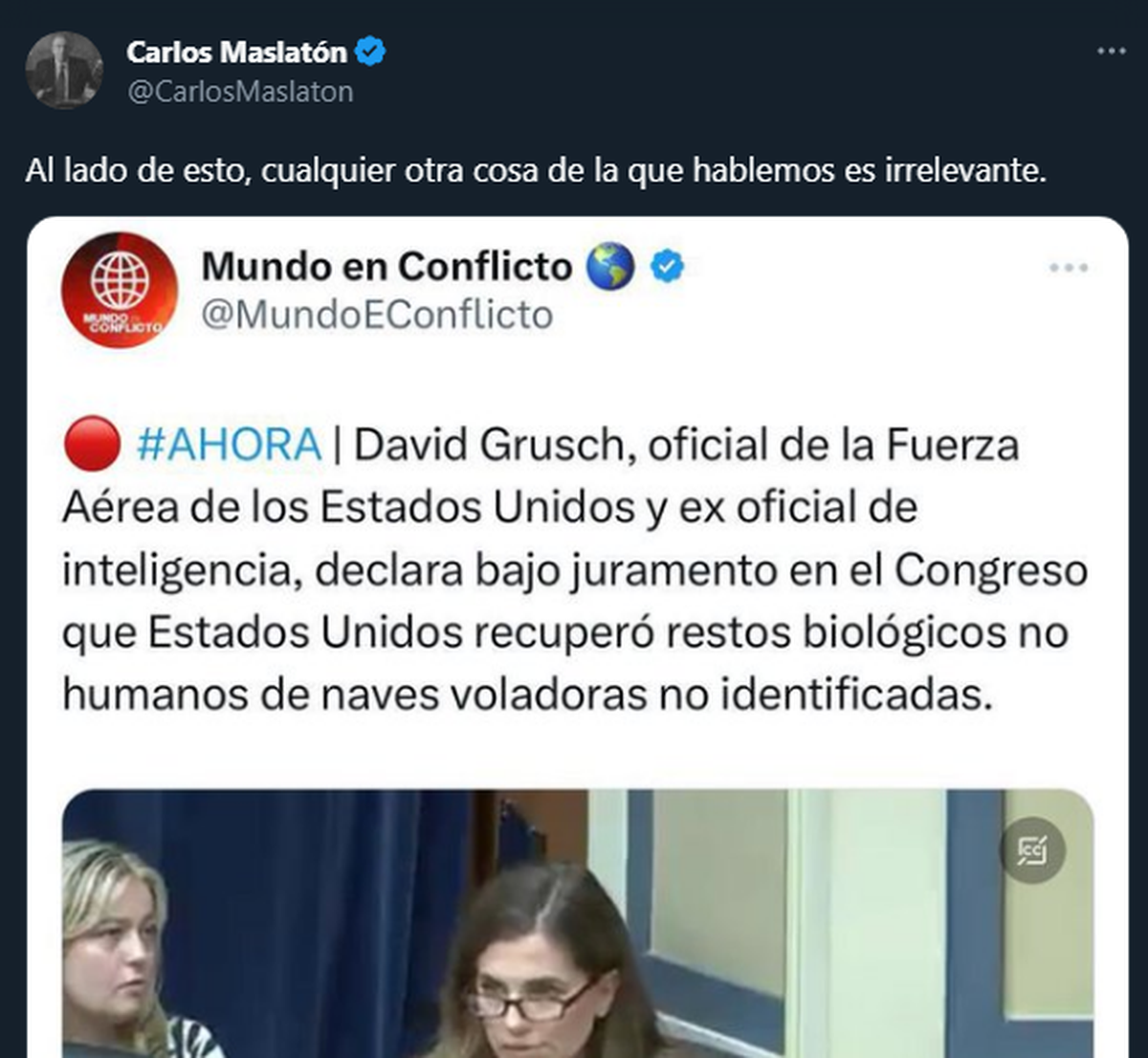Image resolution: width=1148 pixels, height=1058 pixels.
Task: Open the @MundoEConflicto handle link
Action: pyautogui.click(x=377, y=314)
